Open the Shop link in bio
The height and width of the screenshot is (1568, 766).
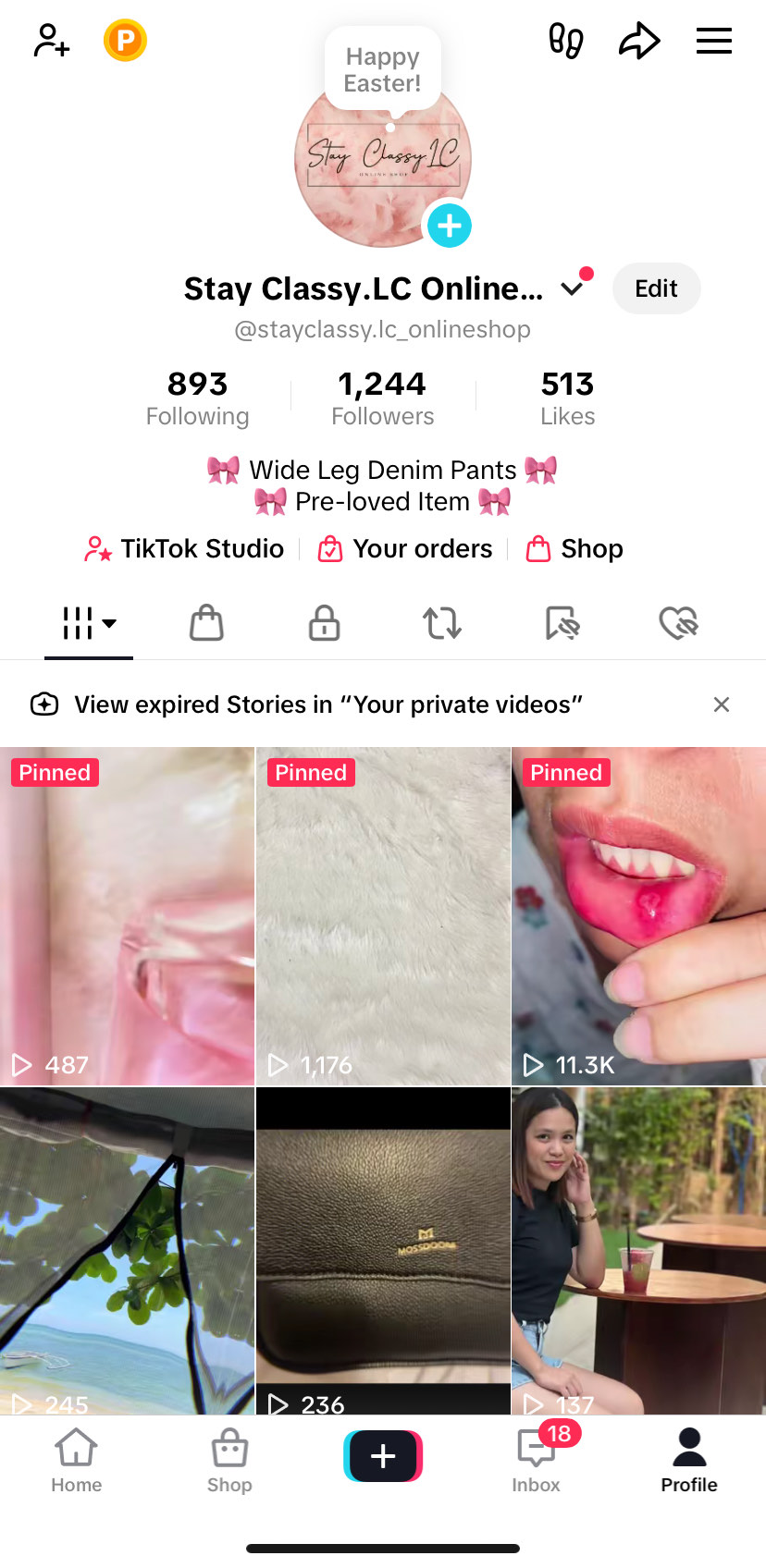coord(574,549)
